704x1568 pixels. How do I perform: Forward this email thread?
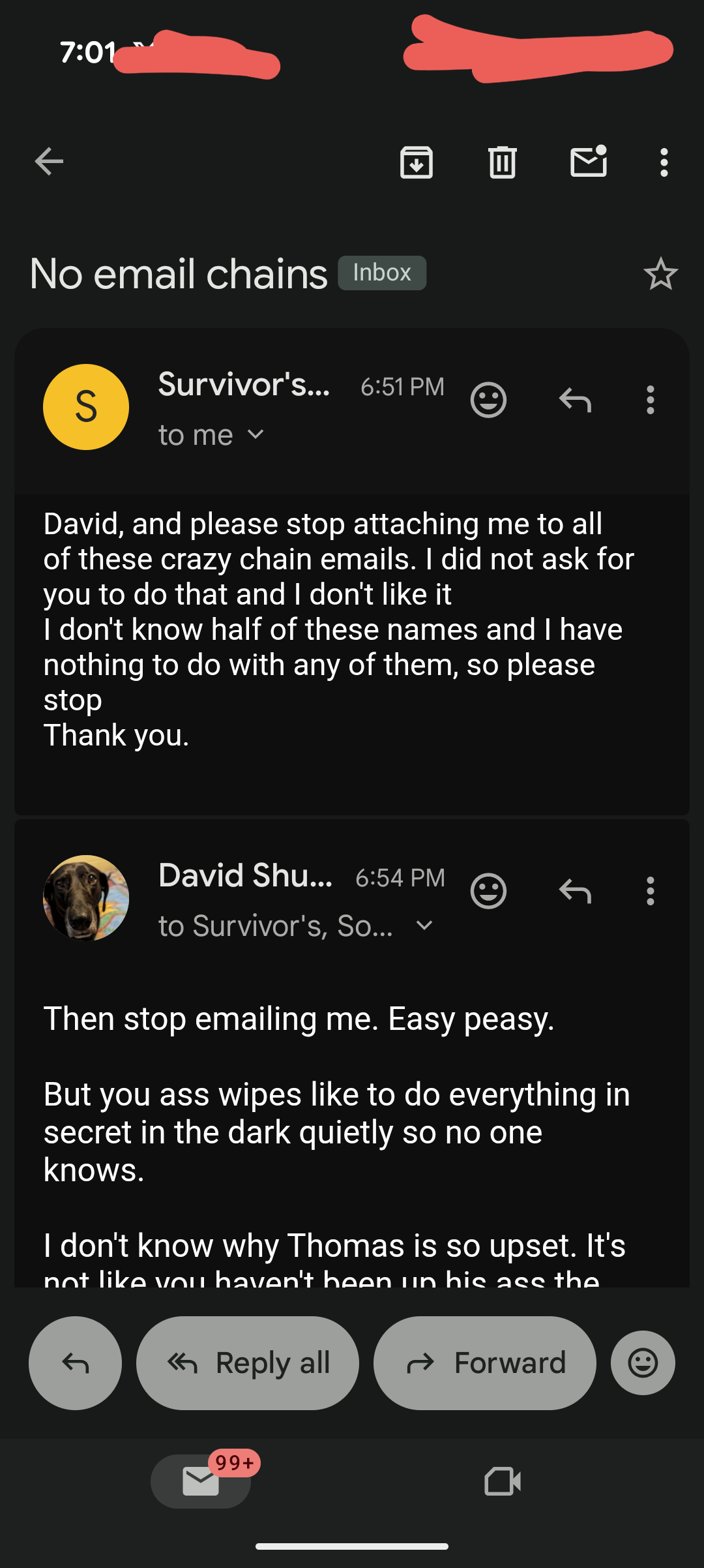[x=484, y=1363]
